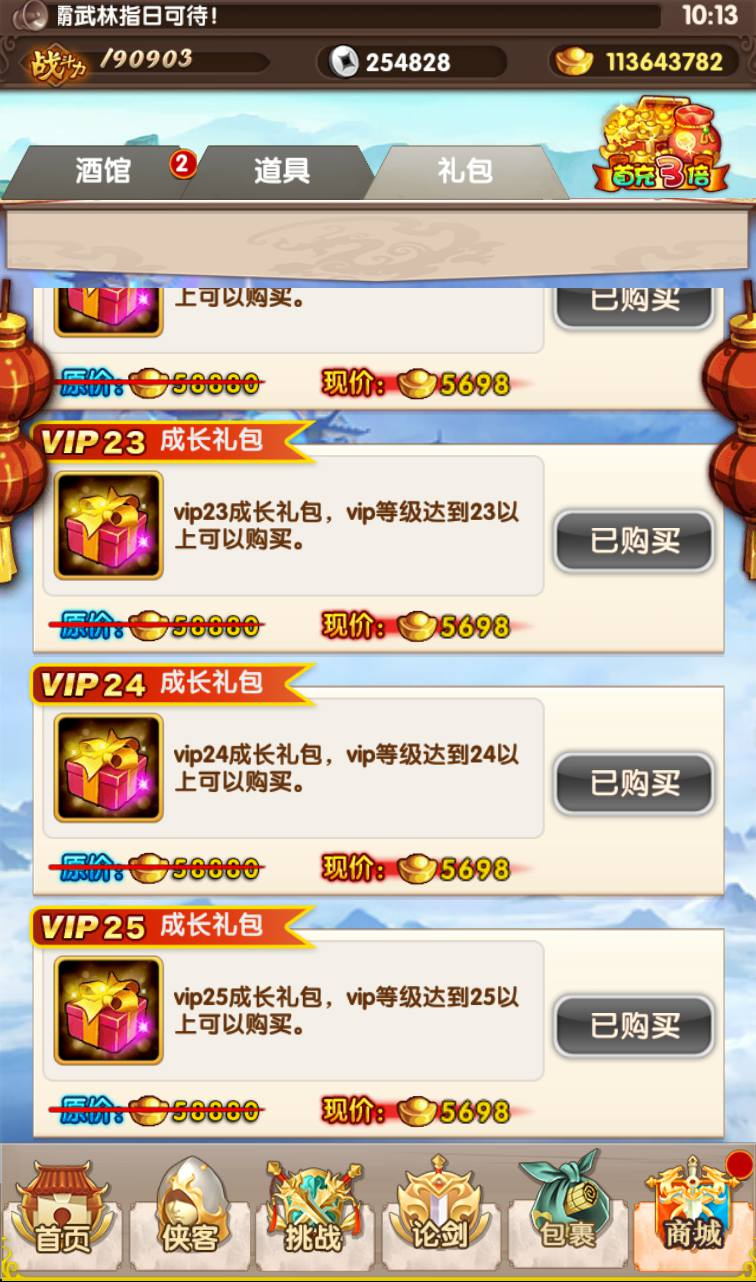This screenshot has height=1282, width=756.
Task: Switch to the 道具 tab
Action: point(281,170)
